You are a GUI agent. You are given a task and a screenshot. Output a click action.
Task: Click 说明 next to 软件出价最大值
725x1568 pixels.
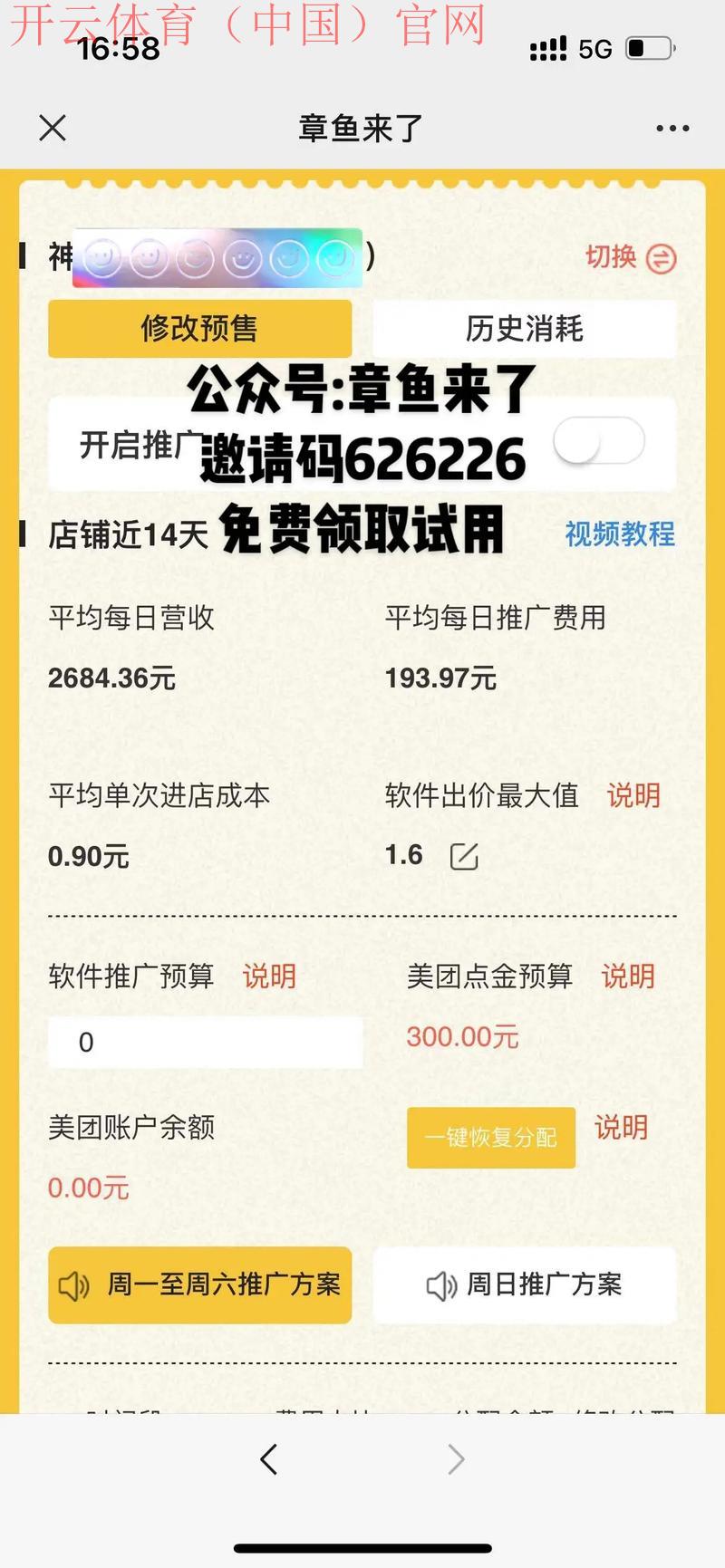(633, 796)
